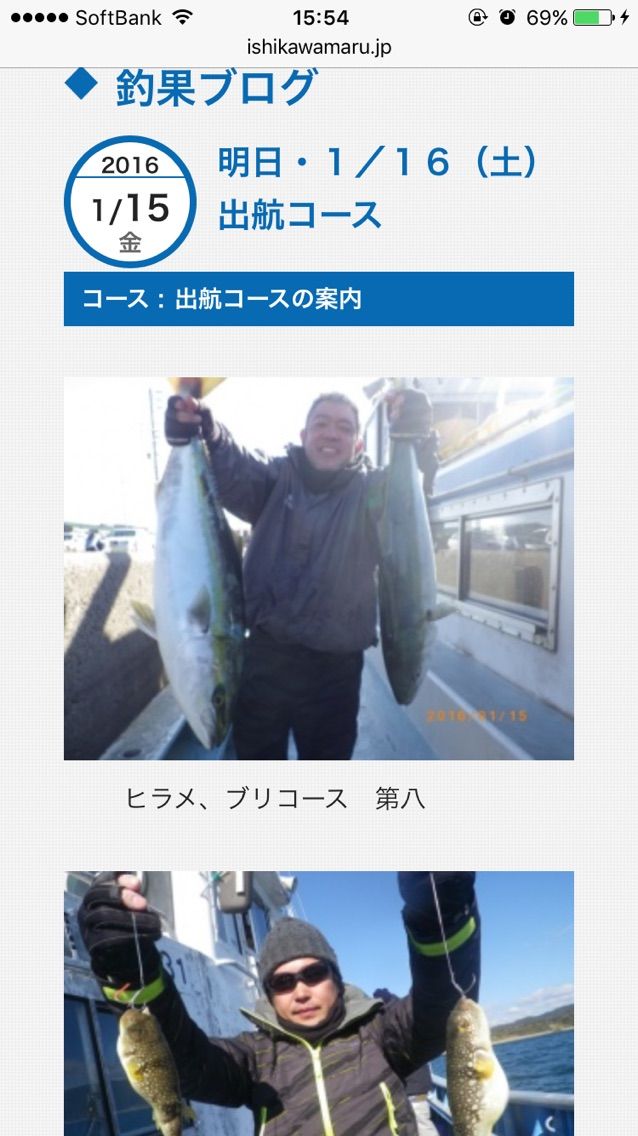Open the photo of man holding two yellowtail
This screenshot has width=638, height=1136.
pos(319,568)
